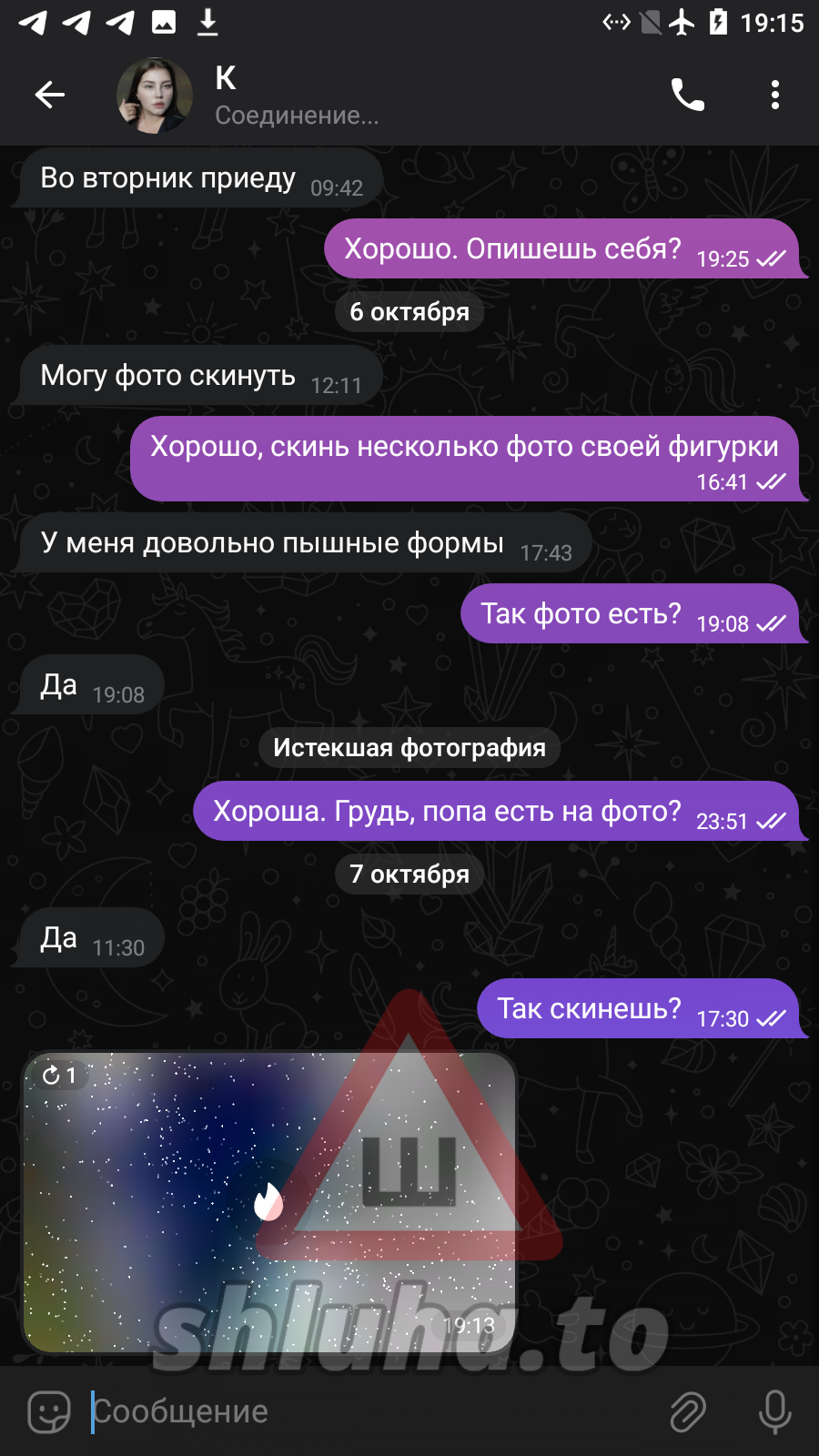Open the emoji and sticker panel
The height and width of the screenshot is (1456, 819).
(49, 1411)
